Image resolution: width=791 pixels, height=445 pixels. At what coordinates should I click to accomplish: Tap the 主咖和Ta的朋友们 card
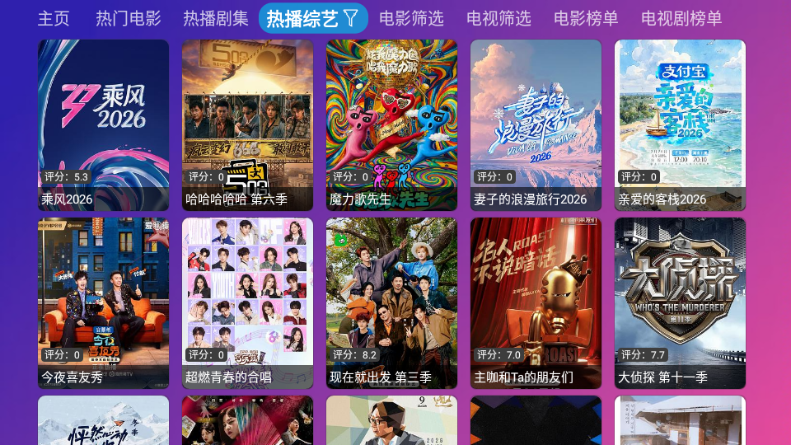[535, 303]
